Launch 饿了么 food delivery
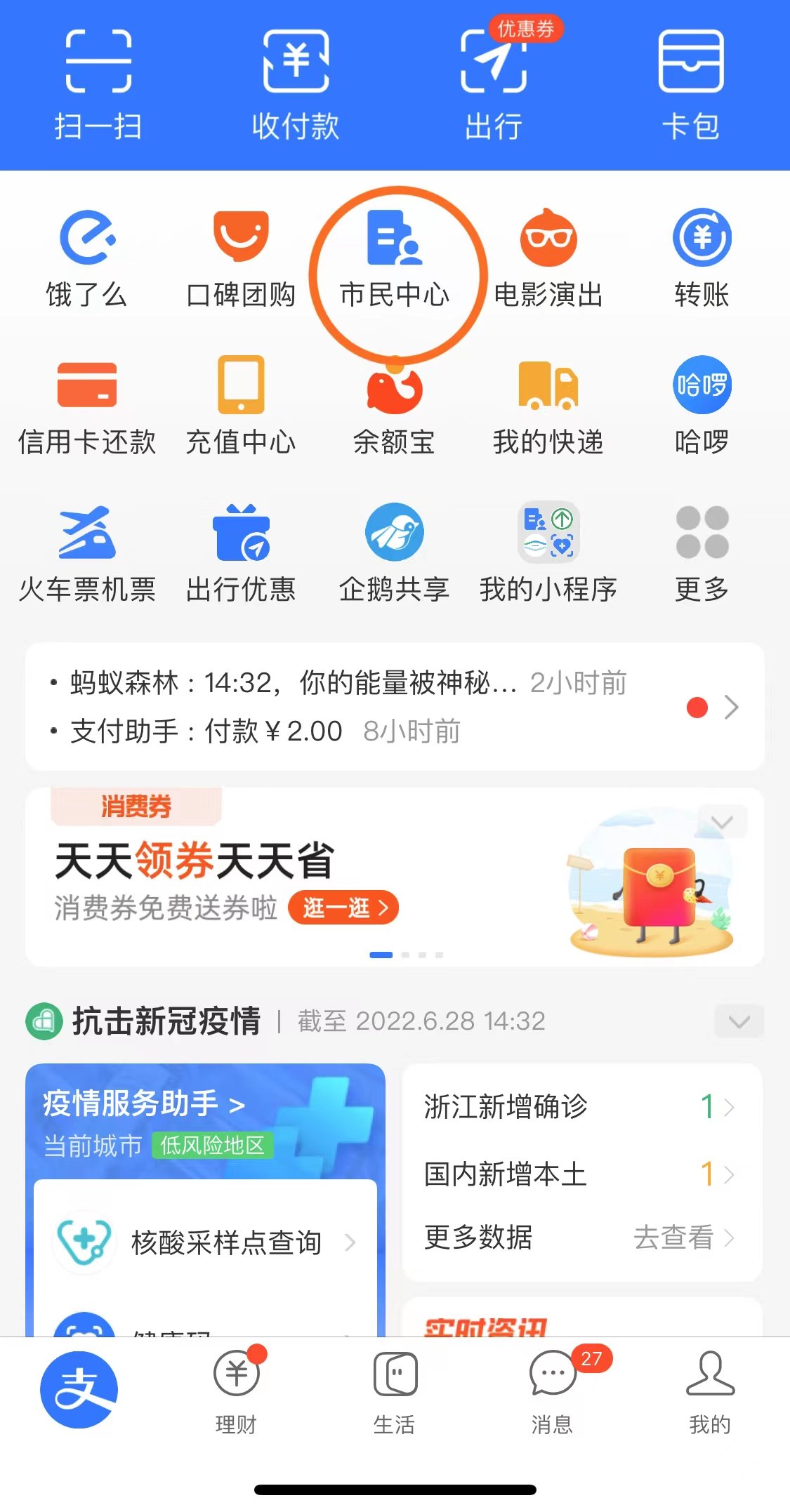 tap(87, 260)
